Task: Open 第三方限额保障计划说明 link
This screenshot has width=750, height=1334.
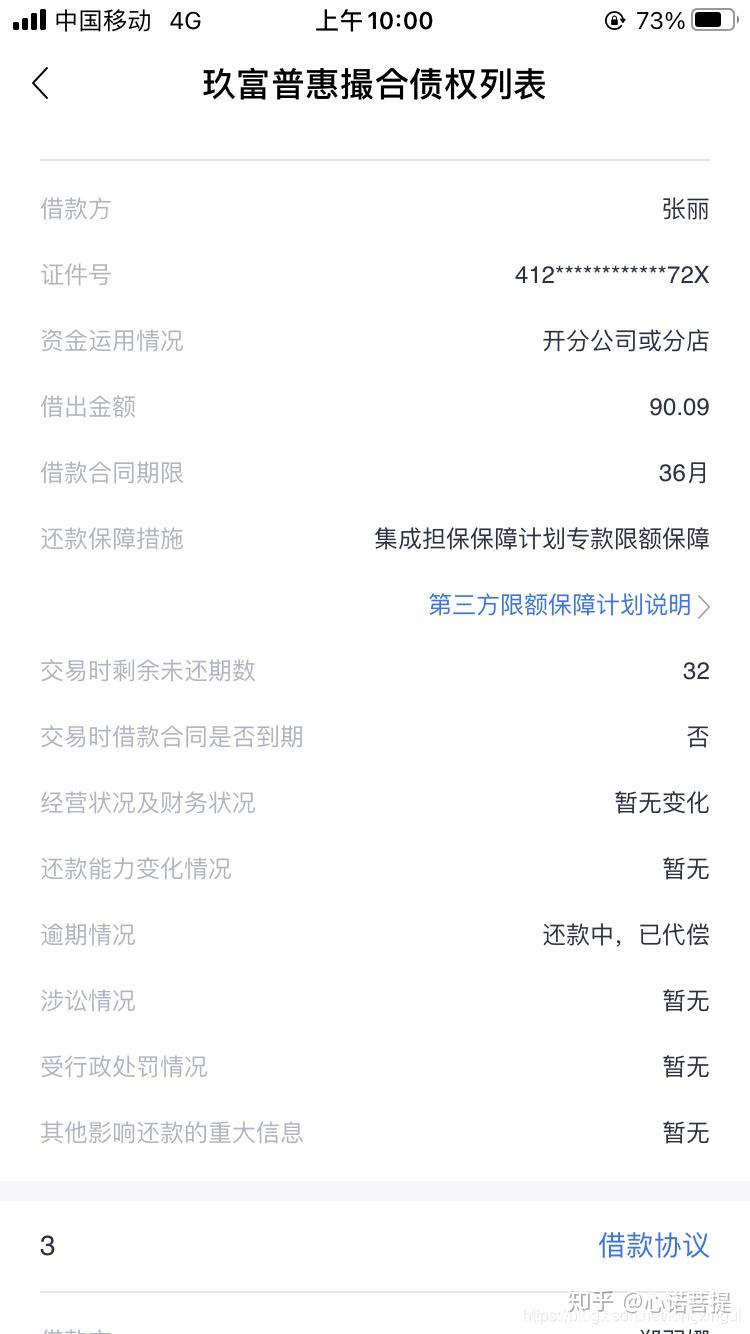Action: 567,605
